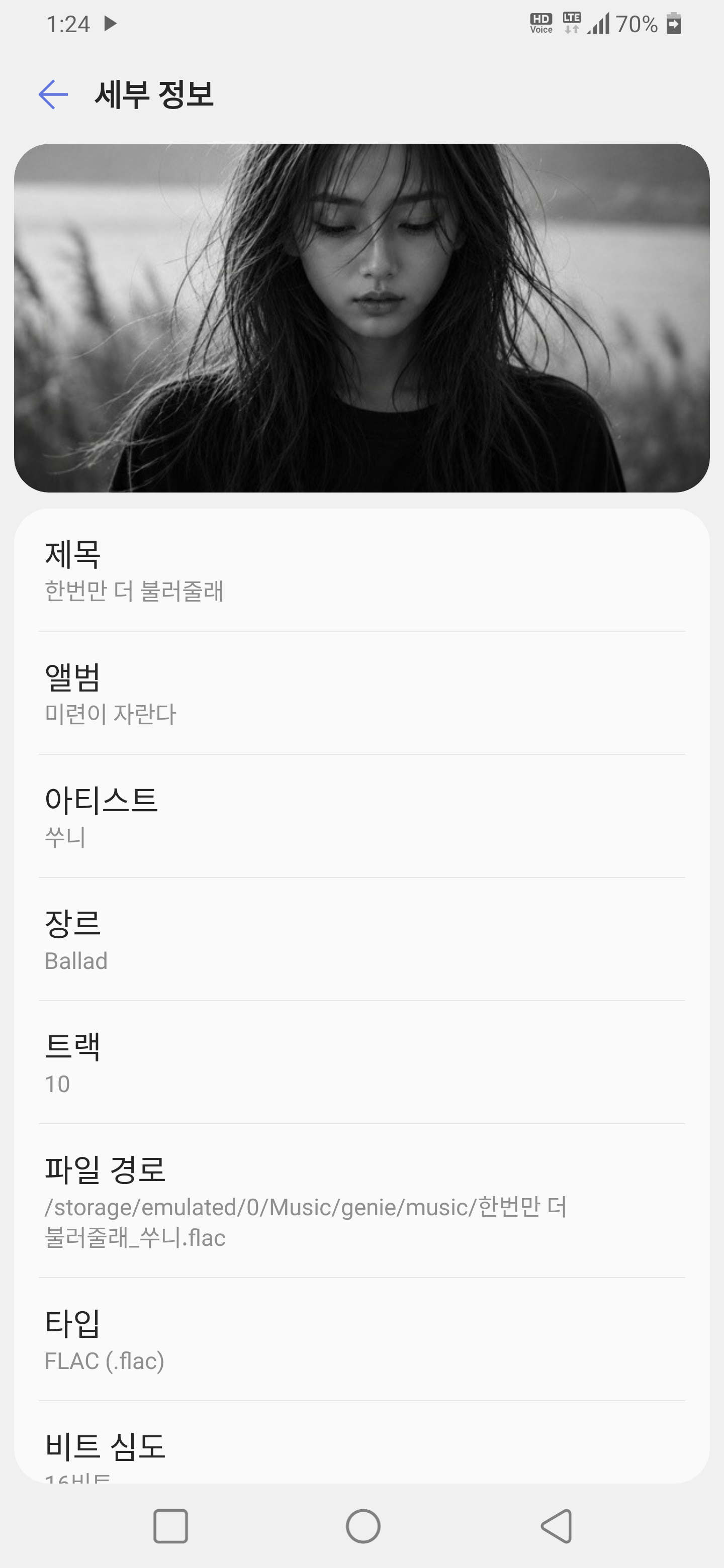Viewport: 724px width, 1568px height.
Task: Open recent apps with the square button
Action: tap(170, 1526)
